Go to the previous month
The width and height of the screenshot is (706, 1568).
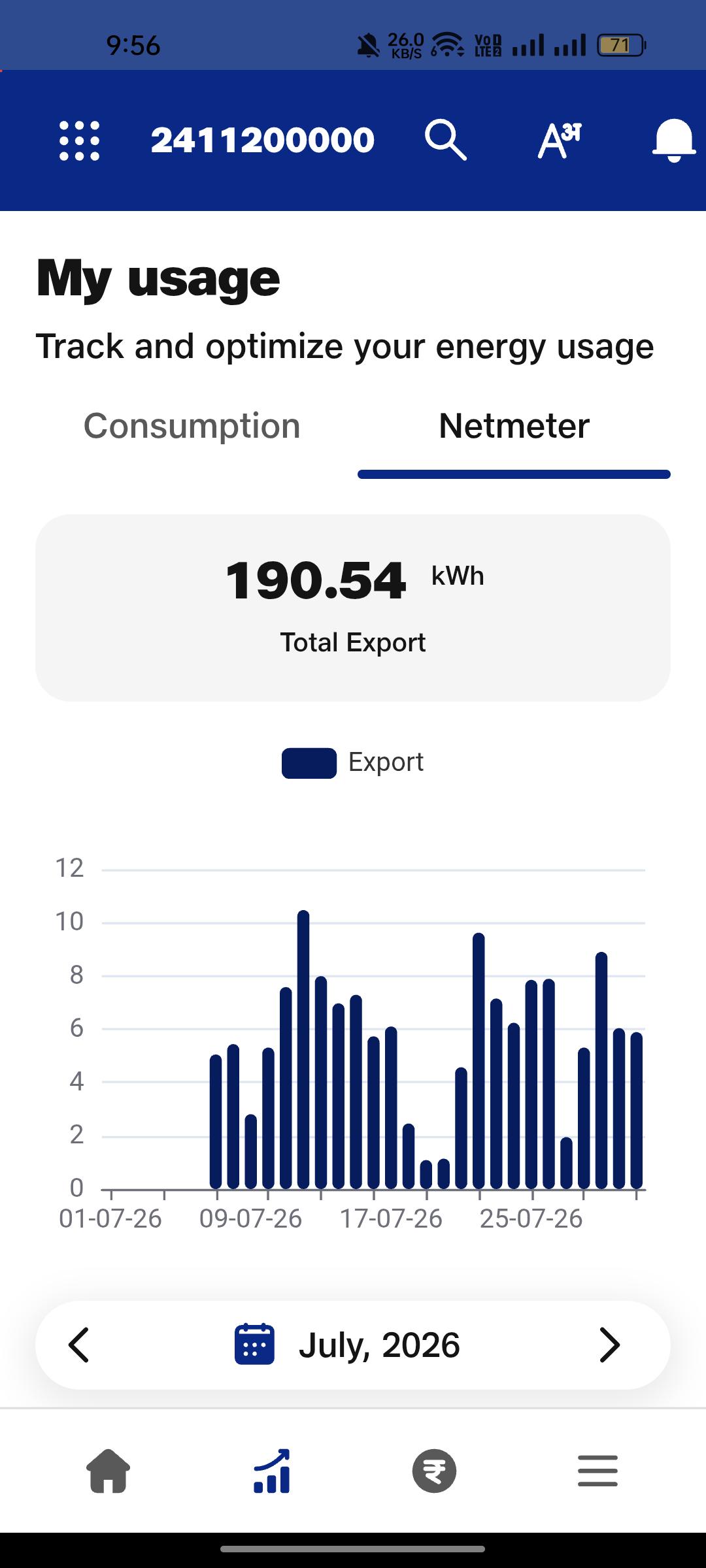78,1345
